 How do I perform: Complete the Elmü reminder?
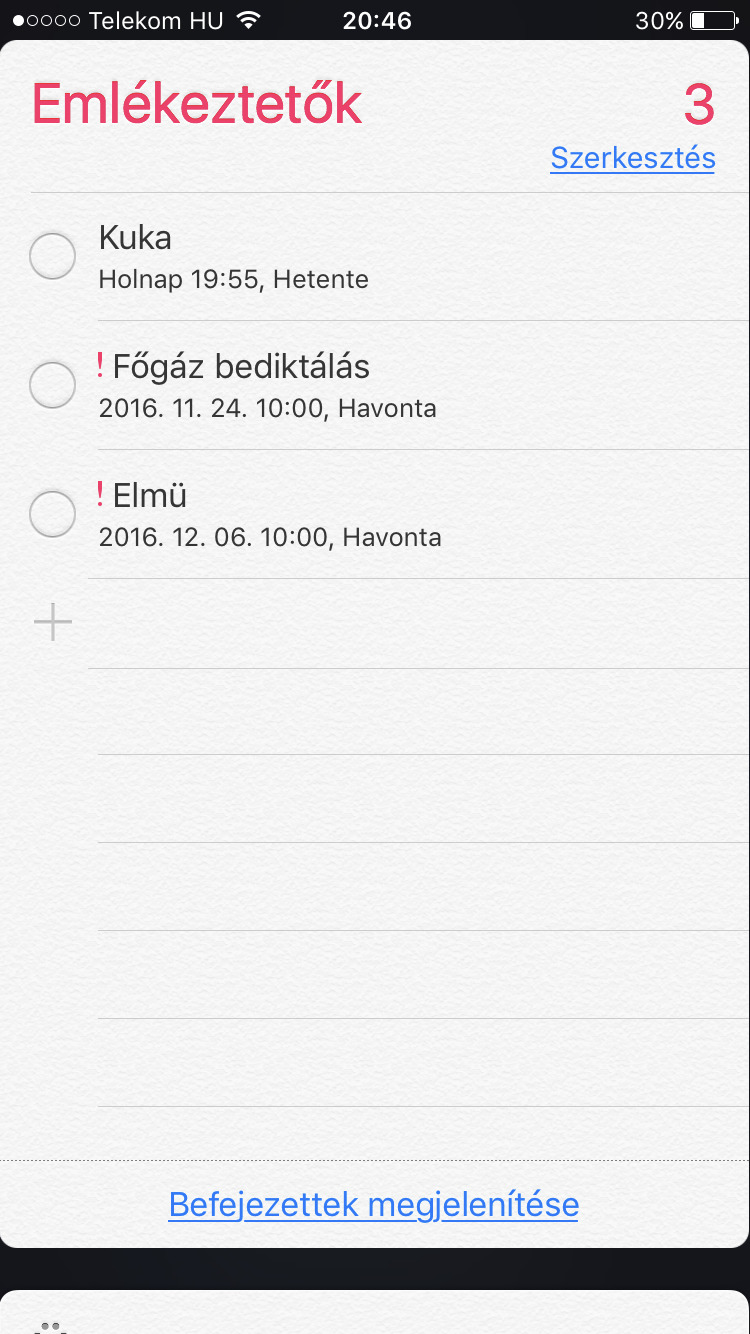pos(53,514)
